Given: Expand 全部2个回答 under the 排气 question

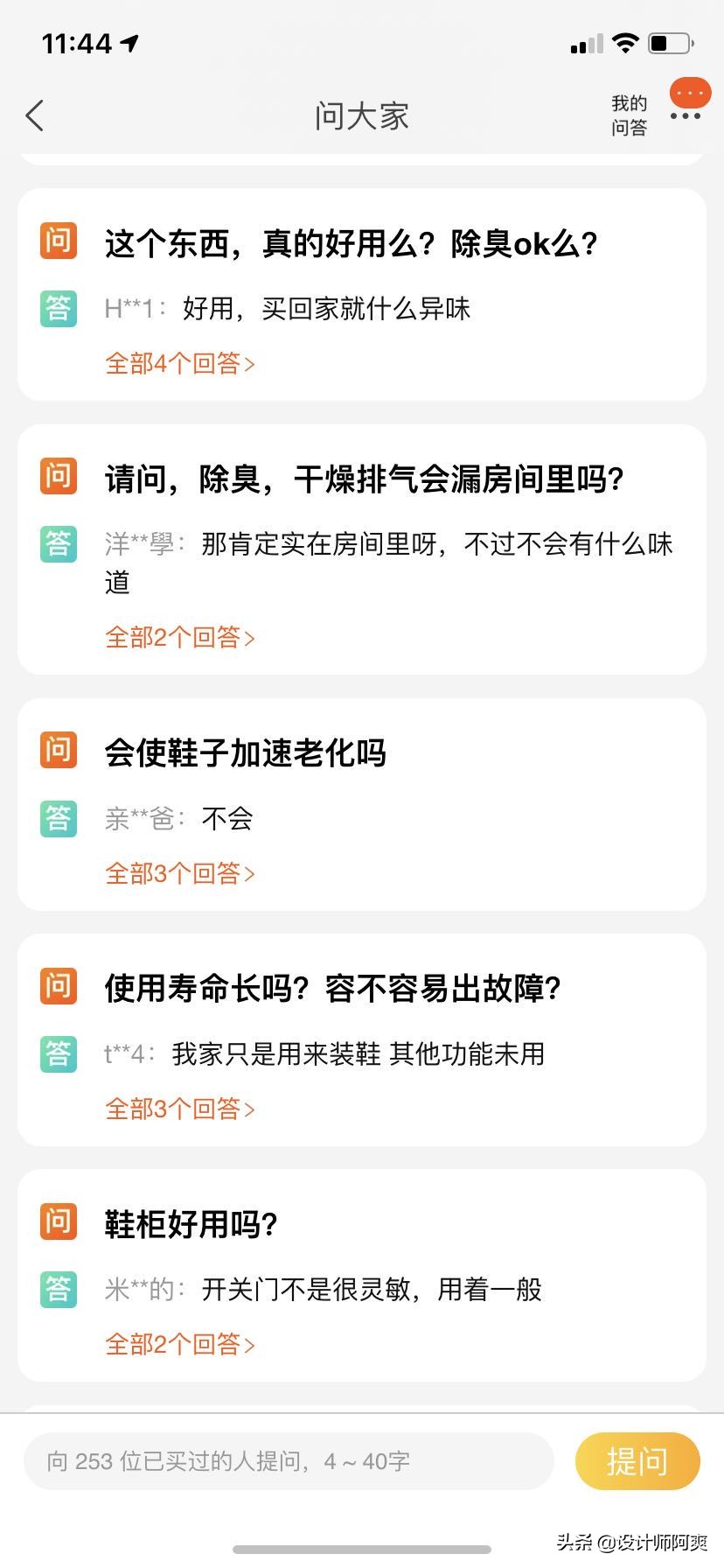Looking at the screenshot, I should pos(179,638).
